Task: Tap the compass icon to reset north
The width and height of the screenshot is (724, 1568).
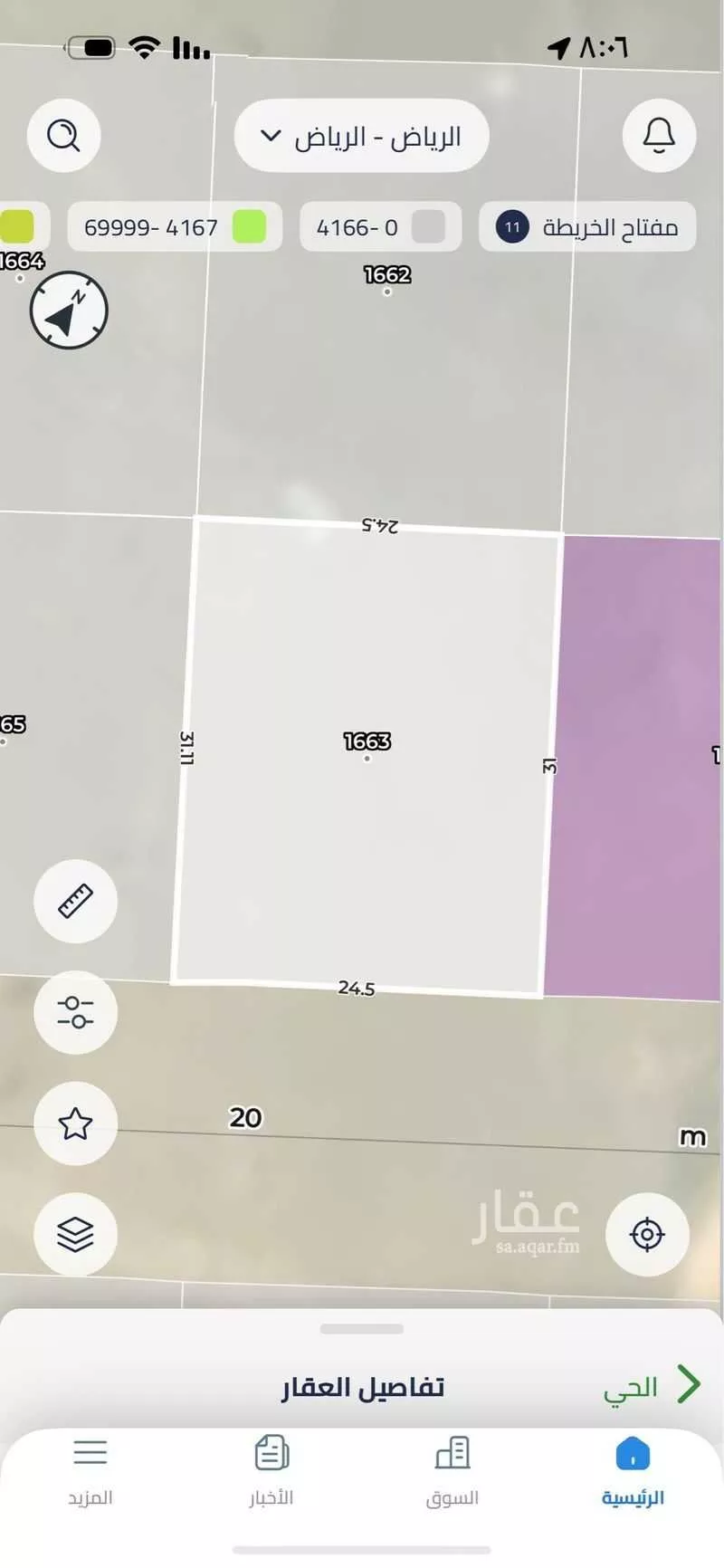Action: tap(70, 311)
